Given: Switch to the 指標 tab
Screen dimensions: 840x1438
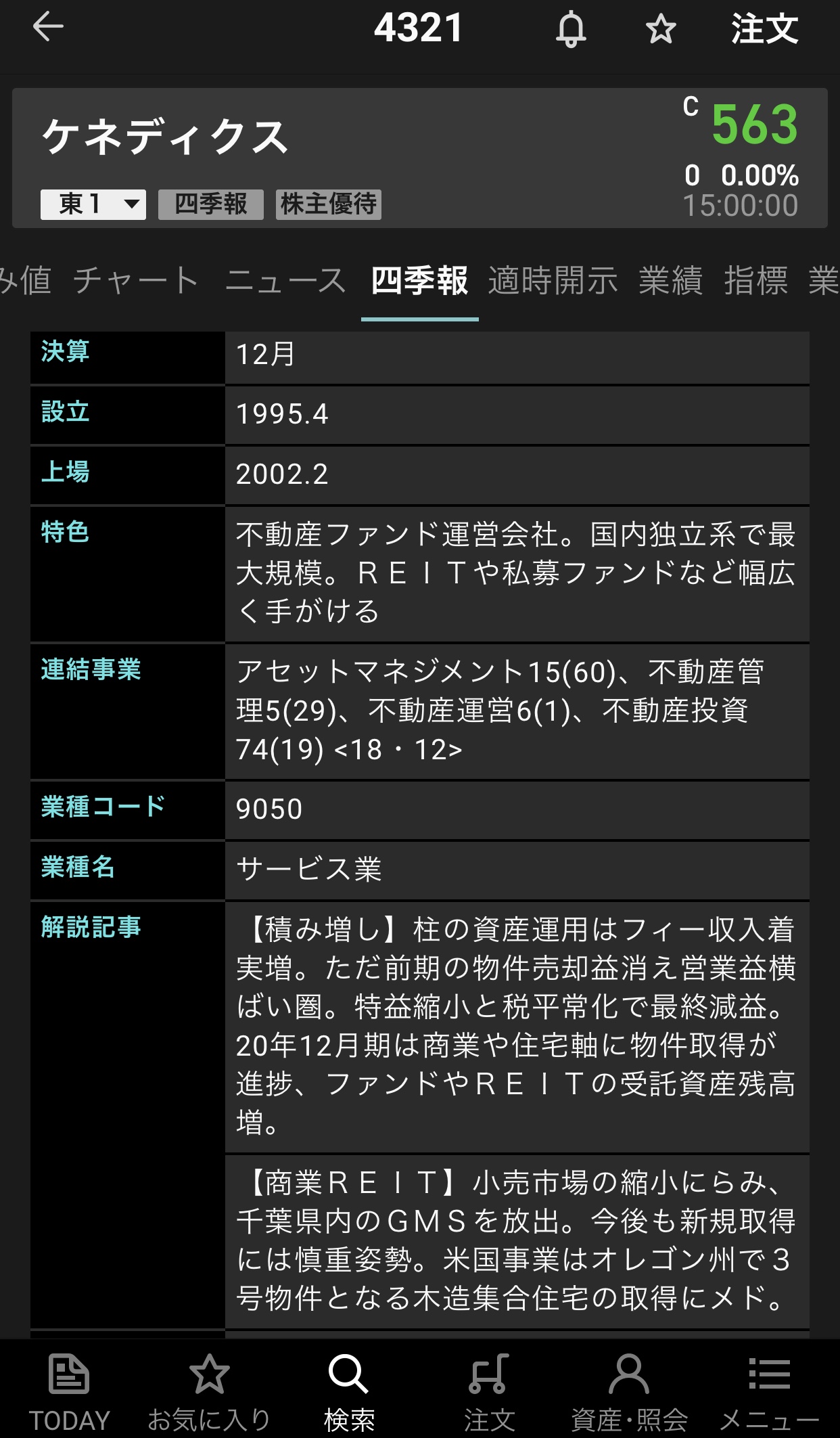Looking at the screenshot, I should coord(756,280).
